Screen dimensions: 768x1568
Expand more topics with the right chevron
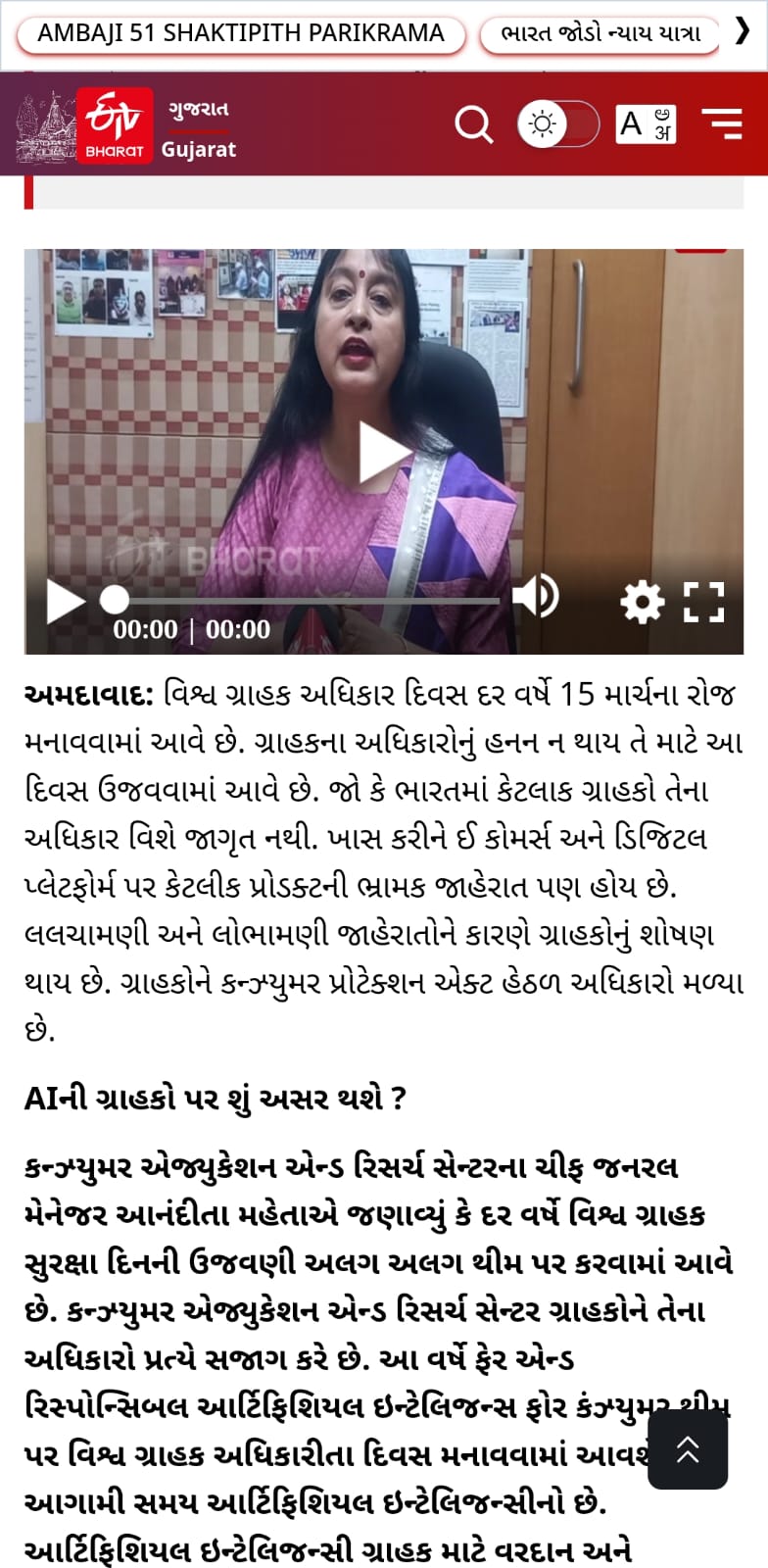pyautogui.click(x=744, y=33)
